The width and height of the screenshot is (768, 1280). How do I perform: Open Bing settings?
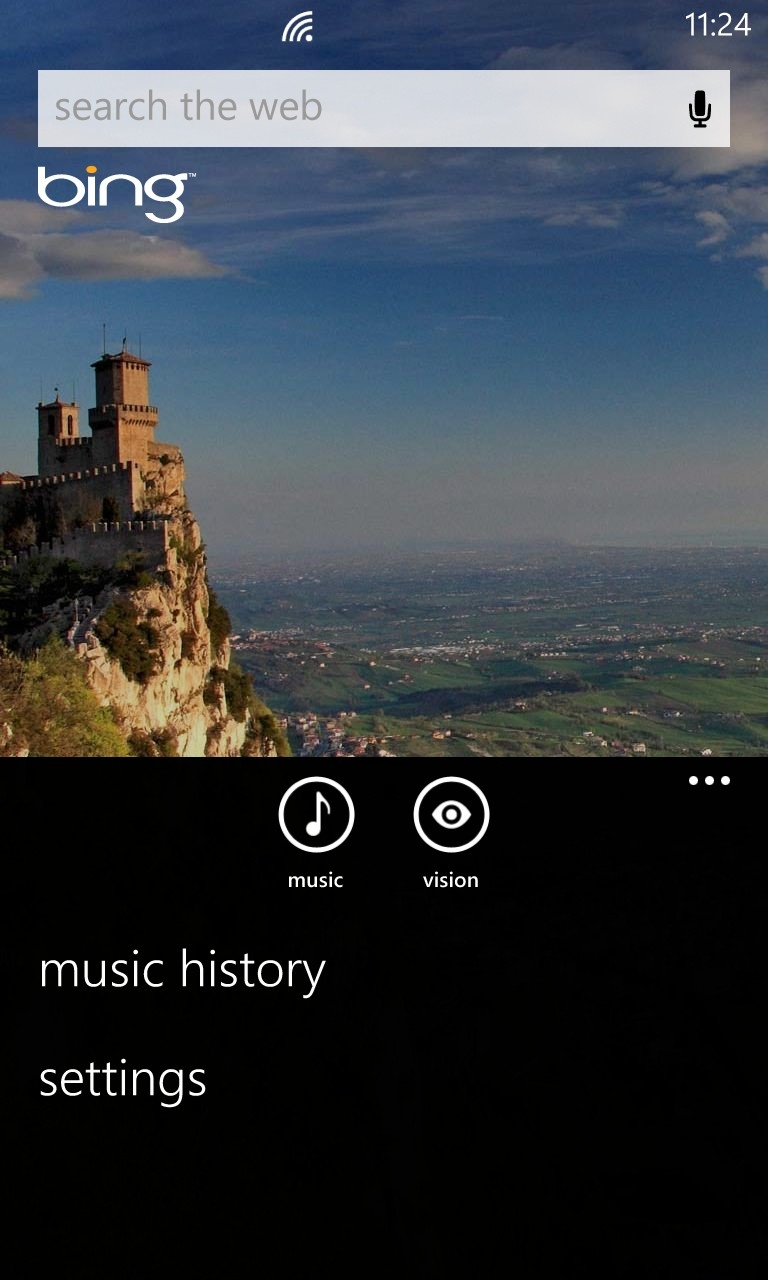coord(123,1080)
